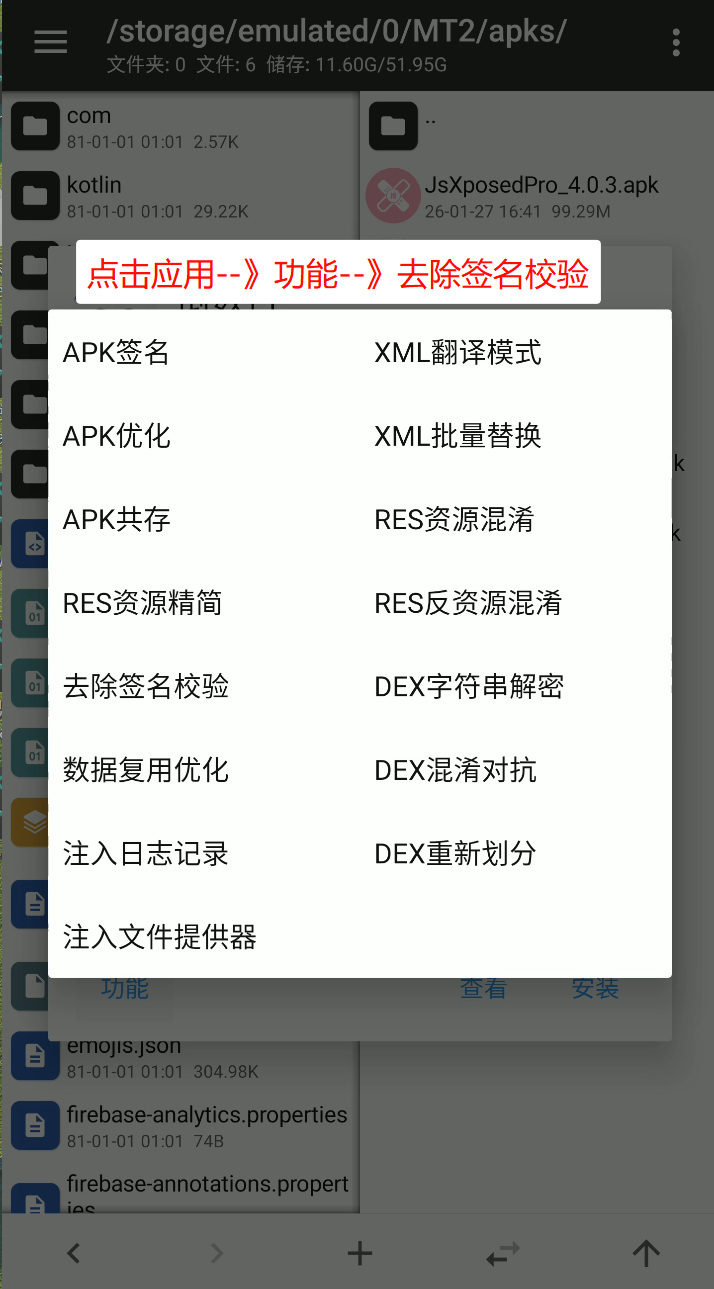The width and height of the screenshot is (714, 1289).
Task: Choose XML批量替换 from the menu
Action: click(458, 436)
